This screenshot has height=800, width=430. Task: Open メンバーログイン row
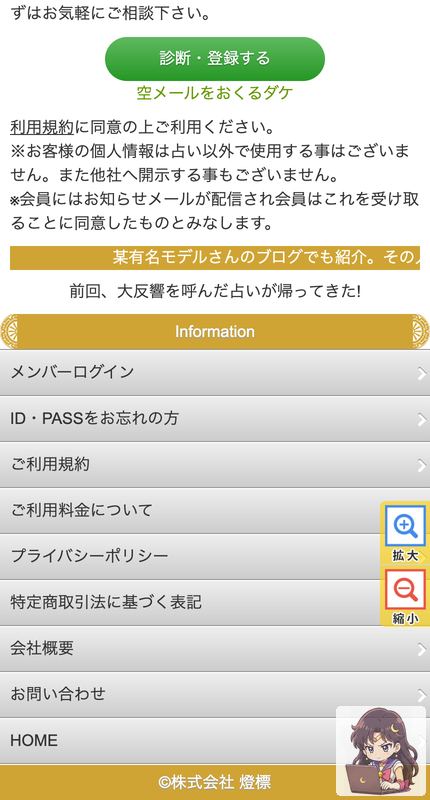coord(215,372)
